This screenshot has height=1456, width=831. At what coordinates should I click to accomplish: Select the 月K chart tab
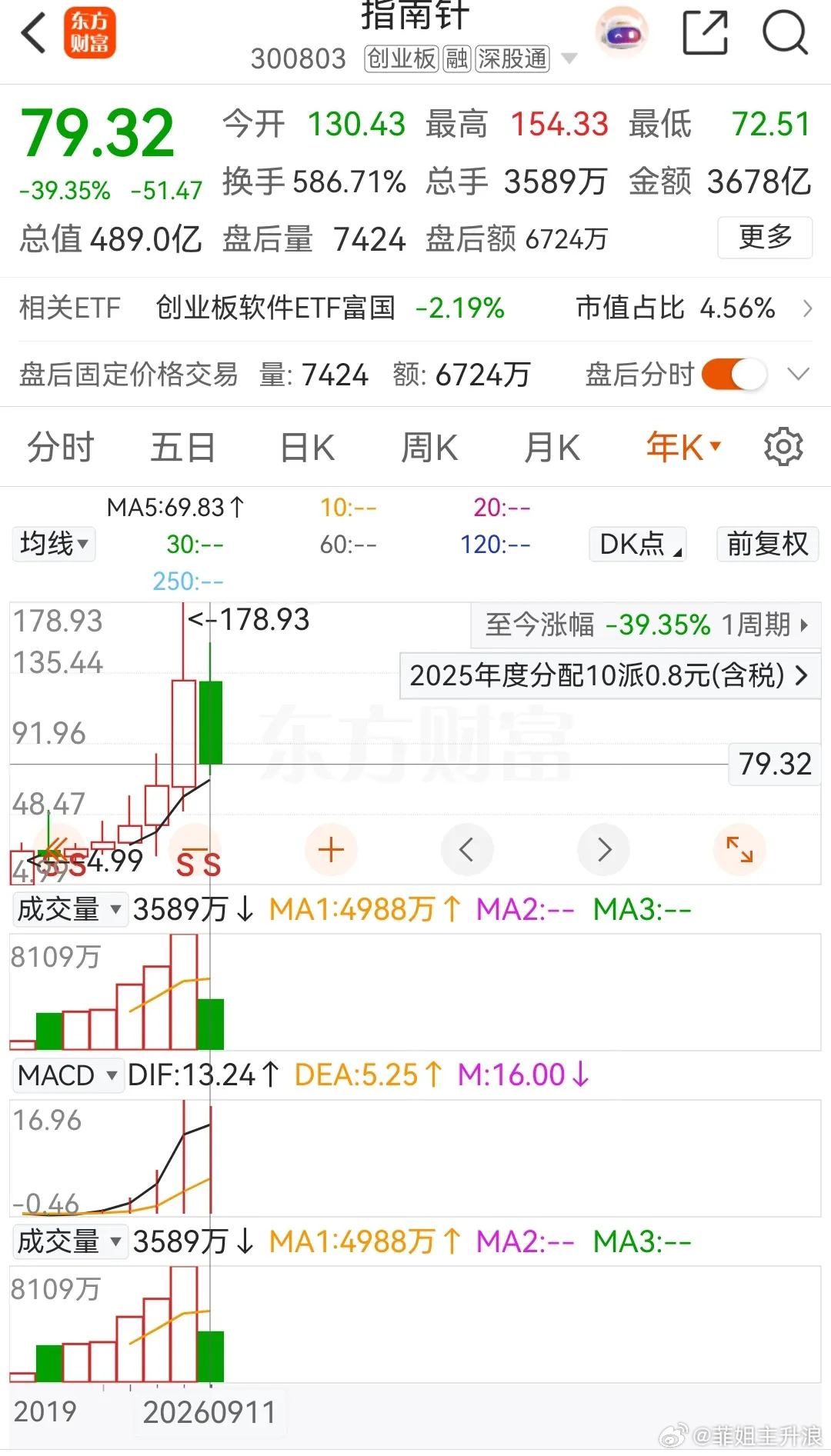point(552,448)
